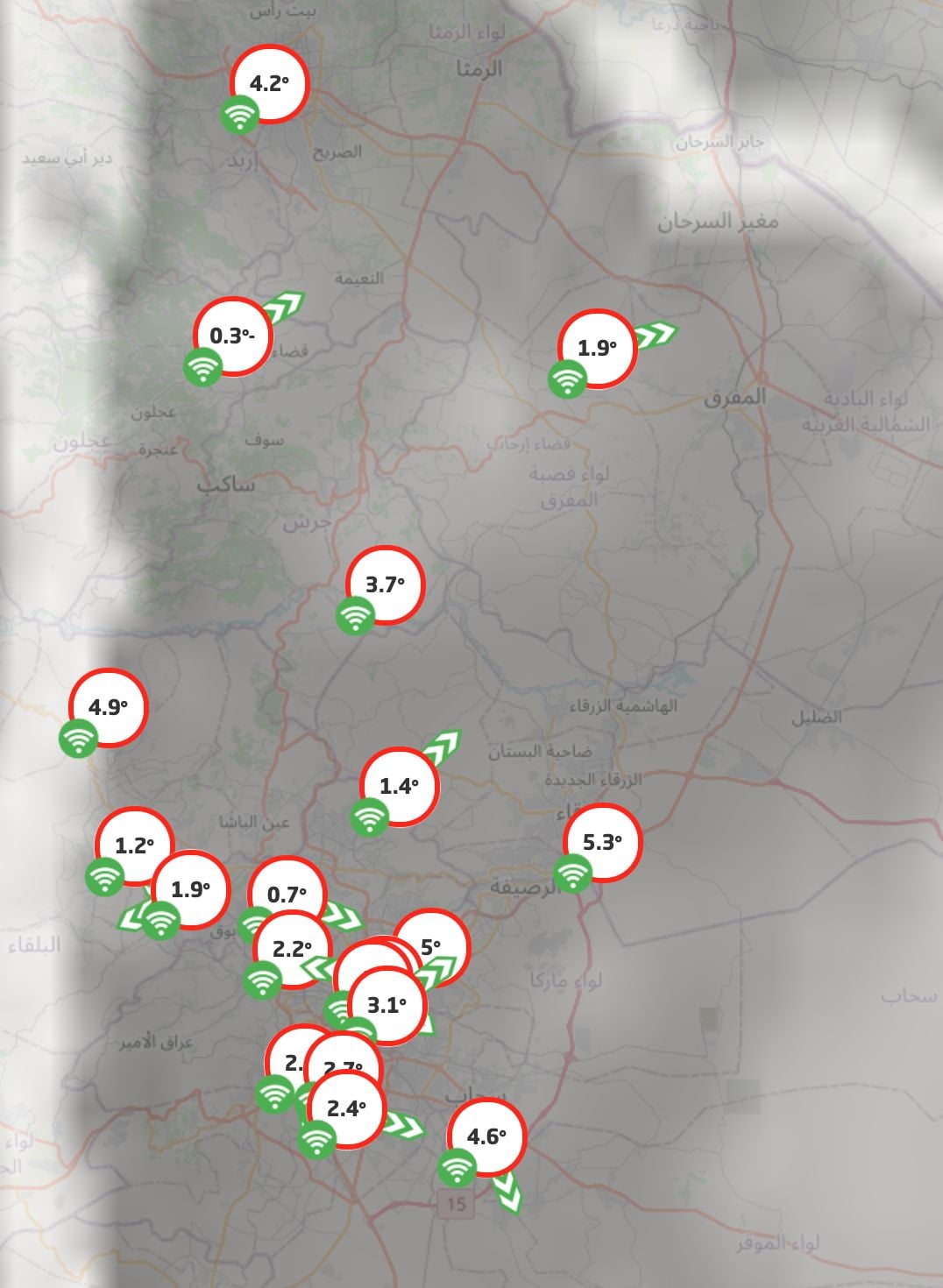Open the 1.2° station marker
Screen dimensions: 943x1288
pos(134,846)
